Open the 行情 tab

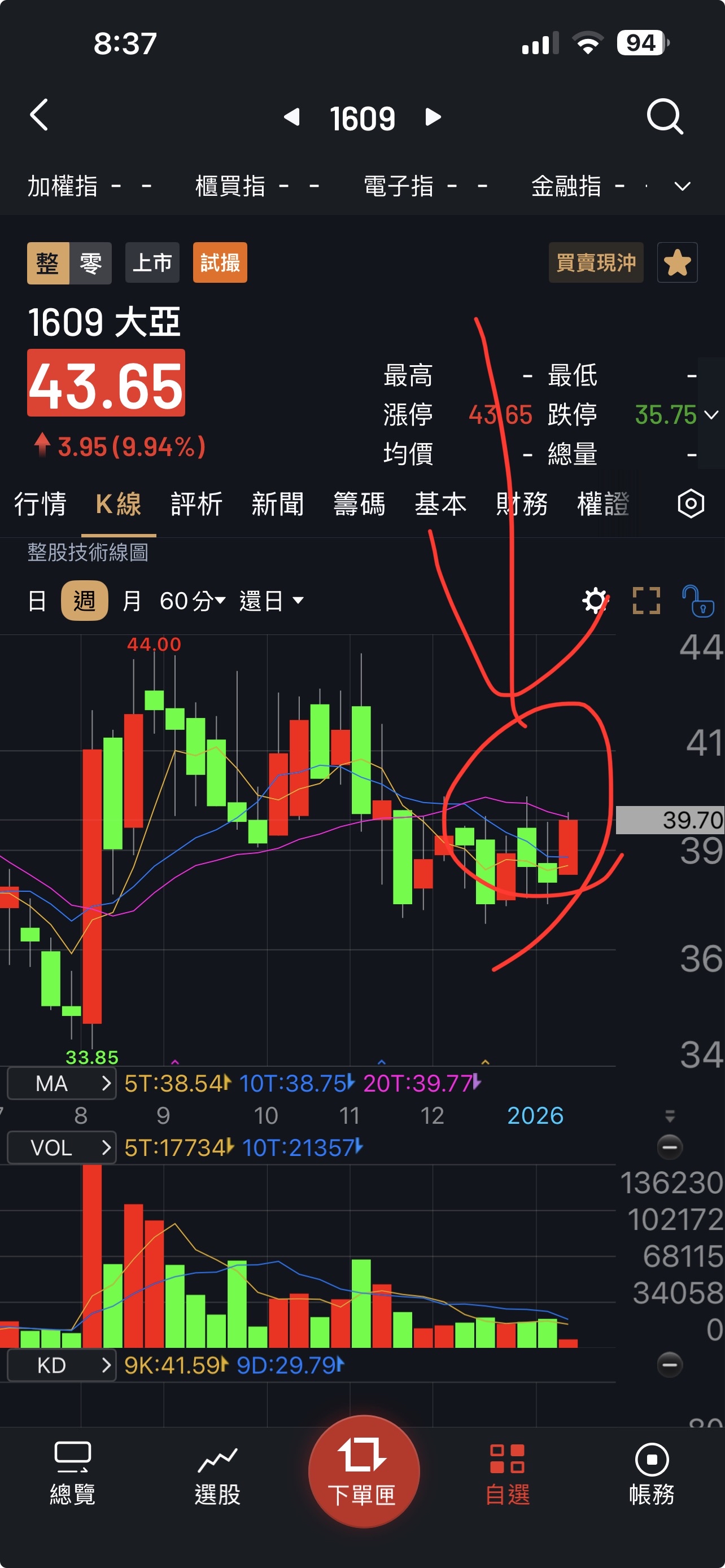point(40,504)
